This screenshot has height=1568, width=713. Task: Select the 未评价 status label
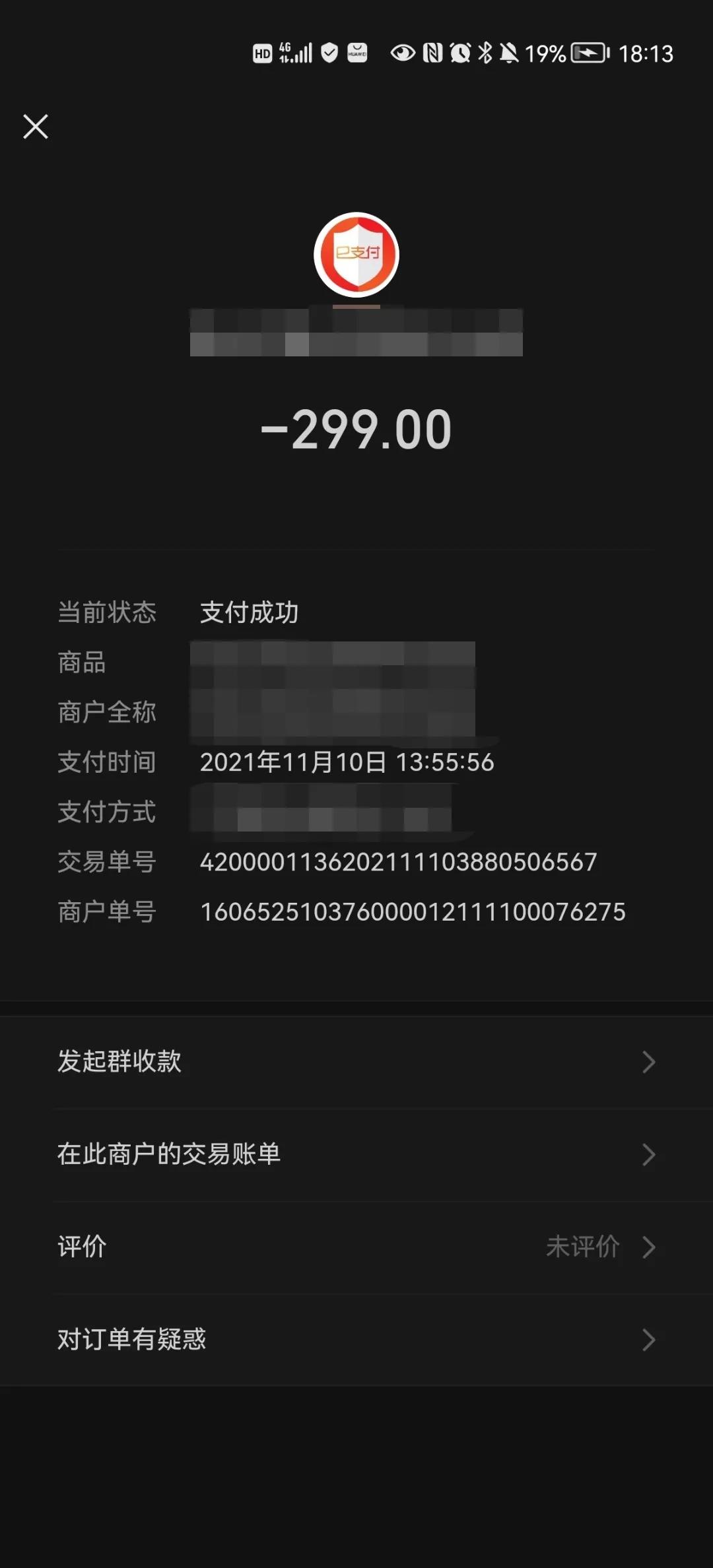[584, 1246]
